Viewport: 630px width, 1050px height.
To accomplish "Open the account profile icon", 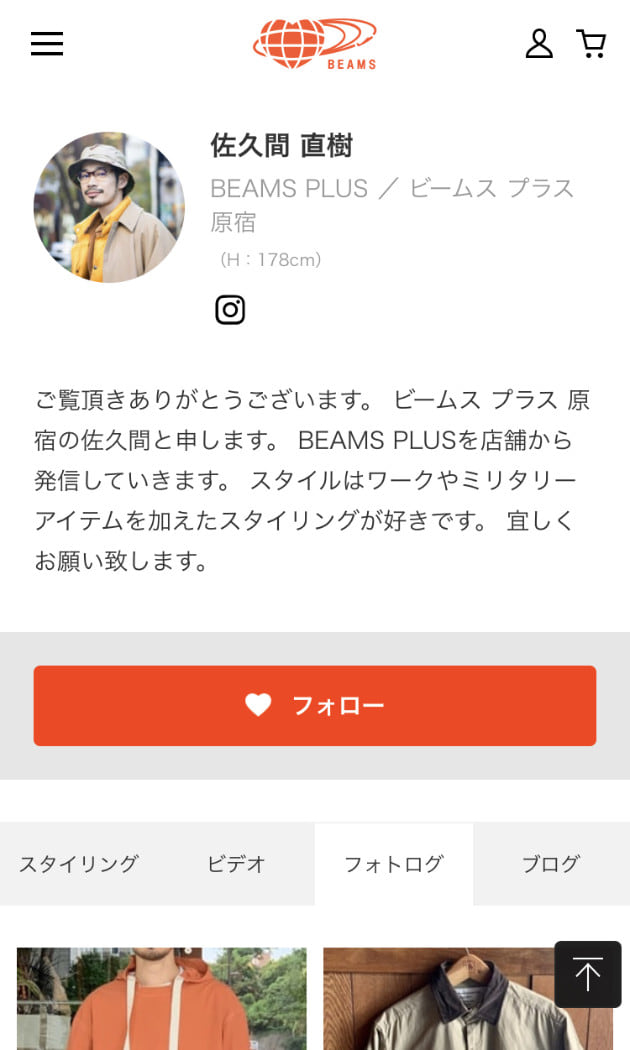I will 539,44.
